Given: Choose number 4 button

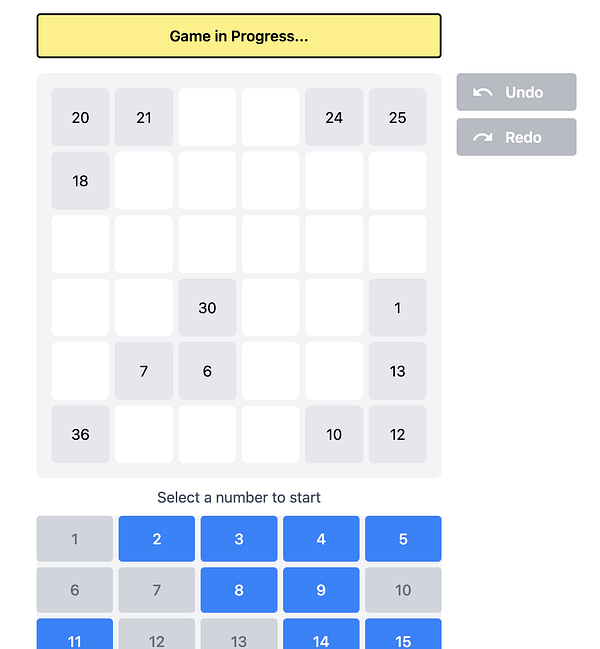Looking at the screenshot, I should coord(321,539).
